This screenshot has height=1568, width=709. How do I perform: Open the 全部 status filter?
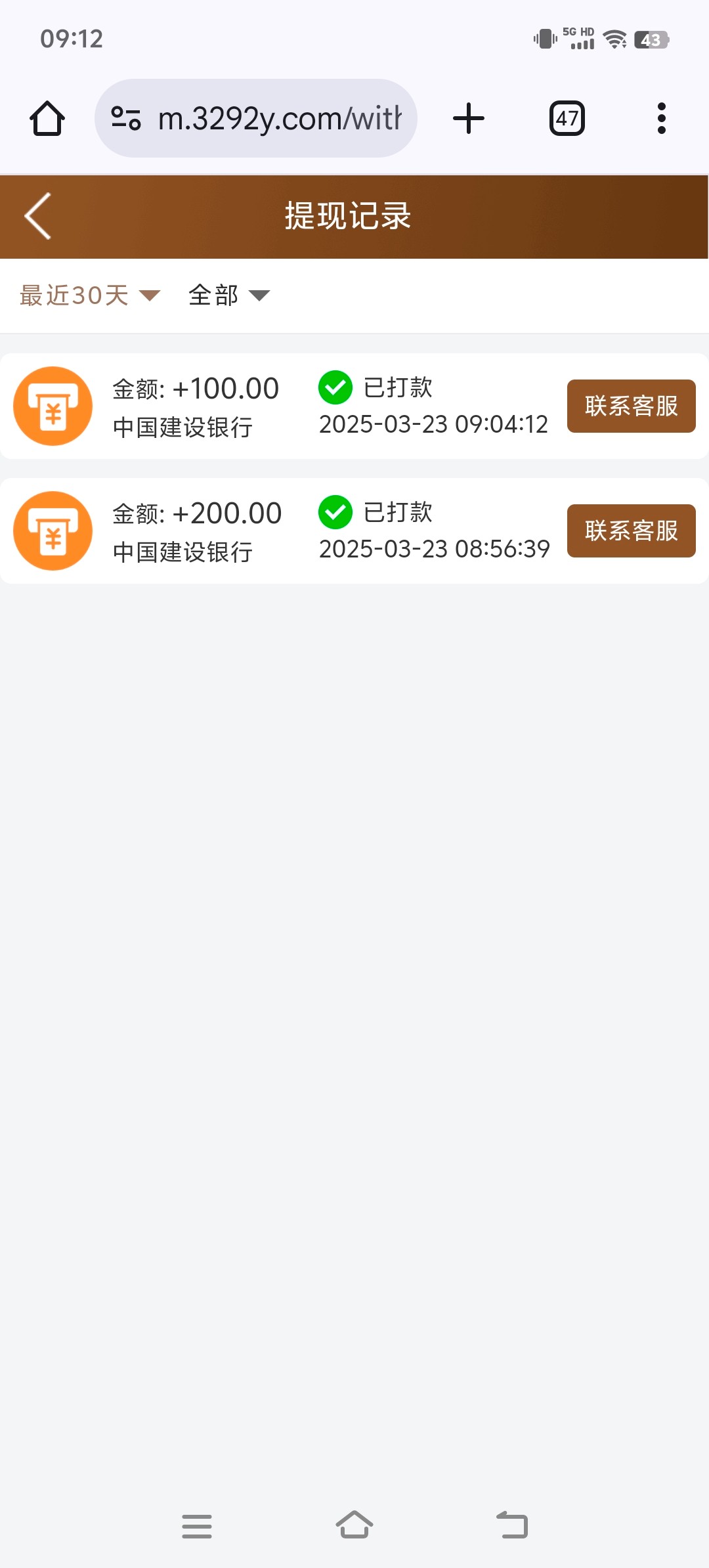pos(228,295)
